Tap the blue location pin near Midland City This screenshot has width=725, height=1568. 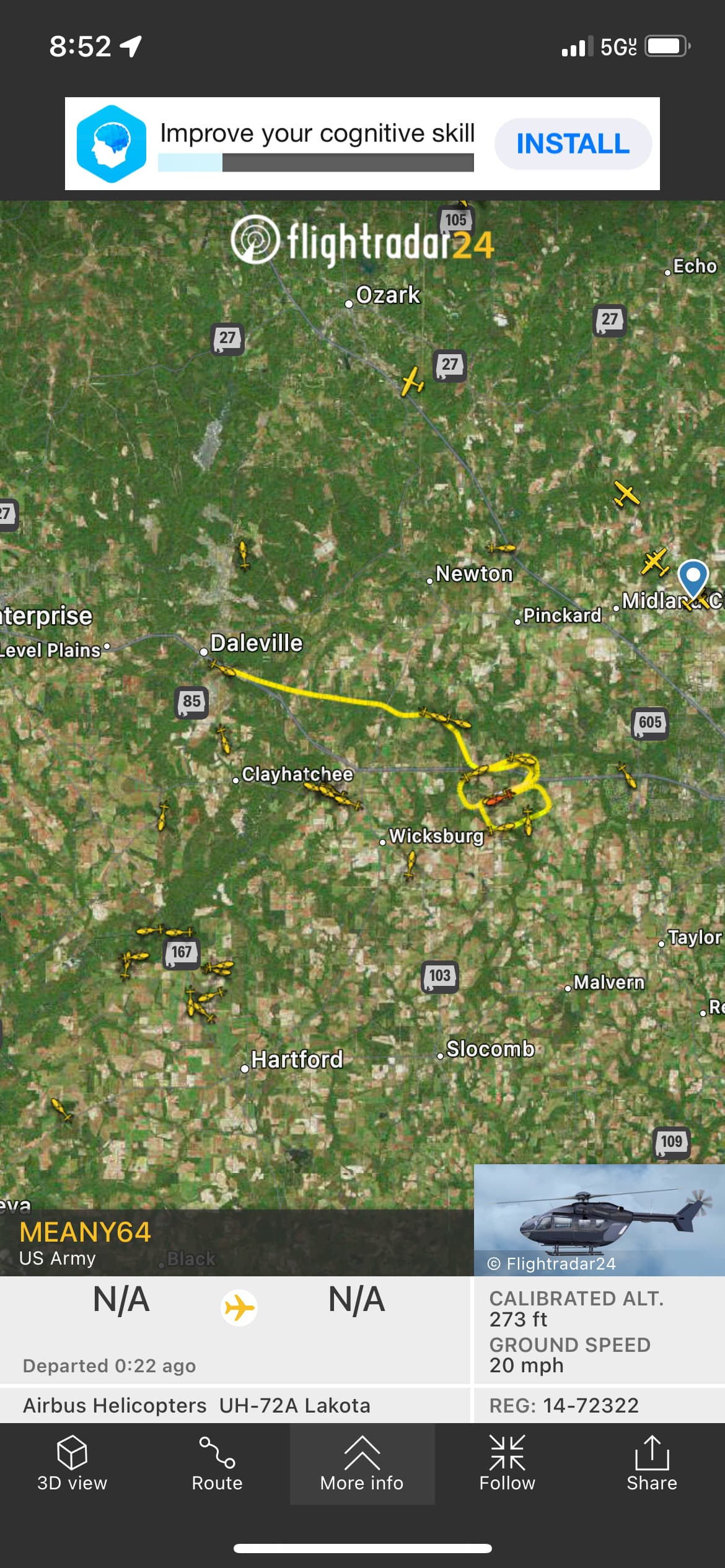[693, 577]
